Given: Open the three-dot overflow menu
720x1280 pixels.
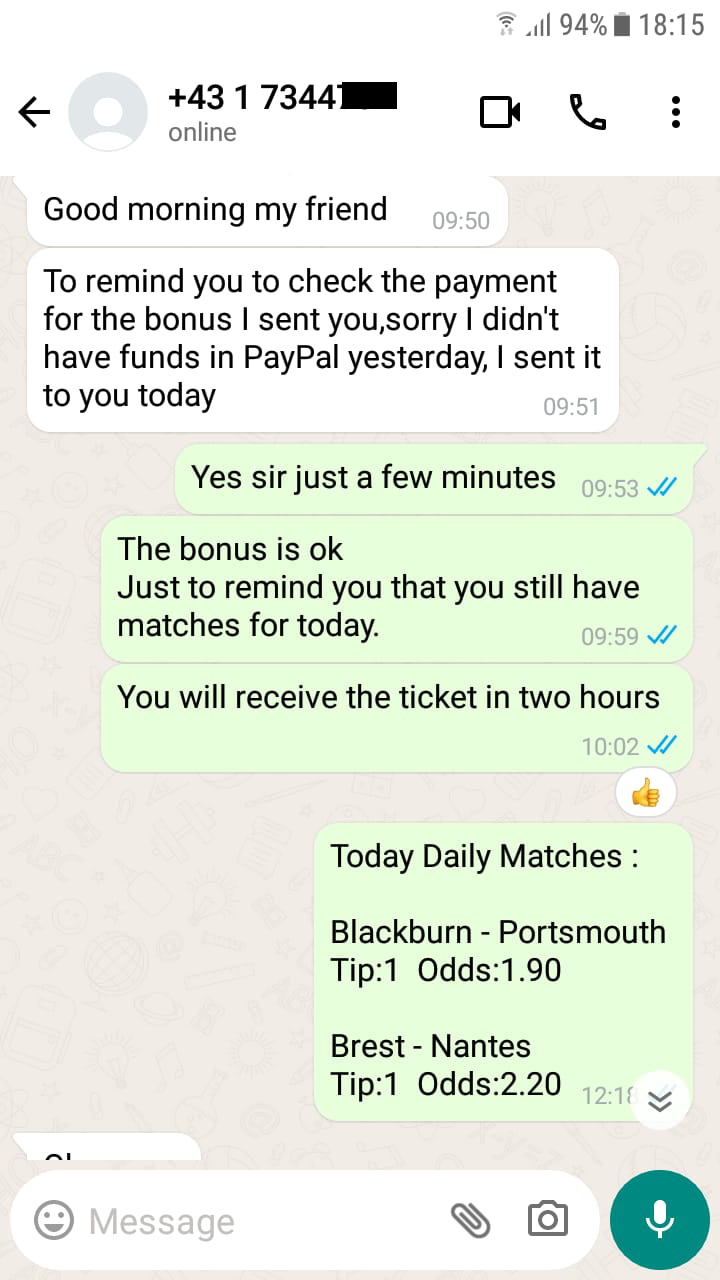Looking at the screenshot, I should tap(676, 112).
